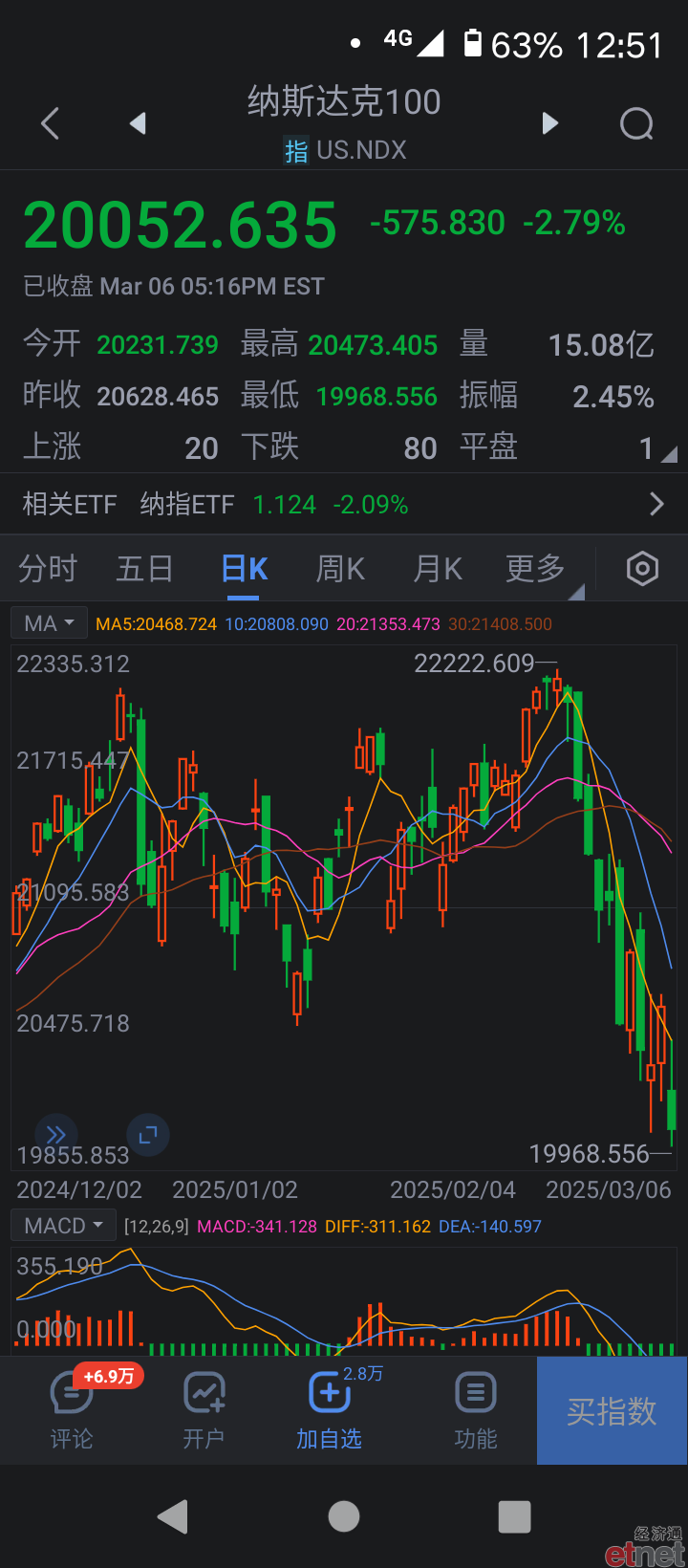Switch to the previous index
This screenshot has height=1568, width=688.
click(139, 123)
